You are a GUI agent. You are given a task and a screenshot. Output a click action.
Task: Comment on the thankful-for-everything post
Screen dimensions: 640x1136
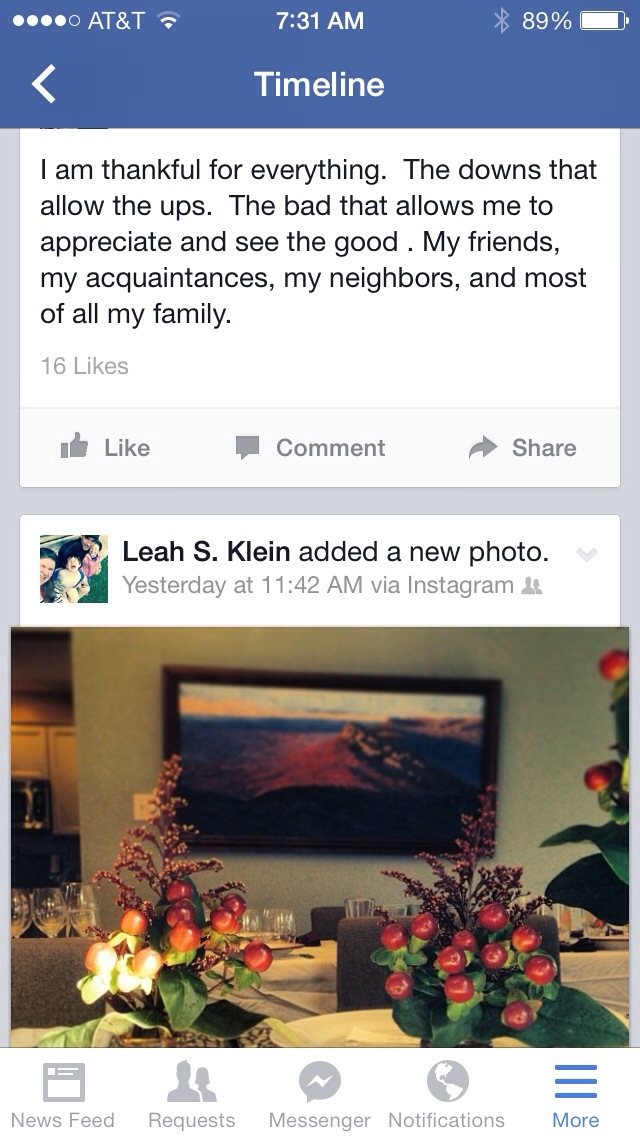click(310, 447)
